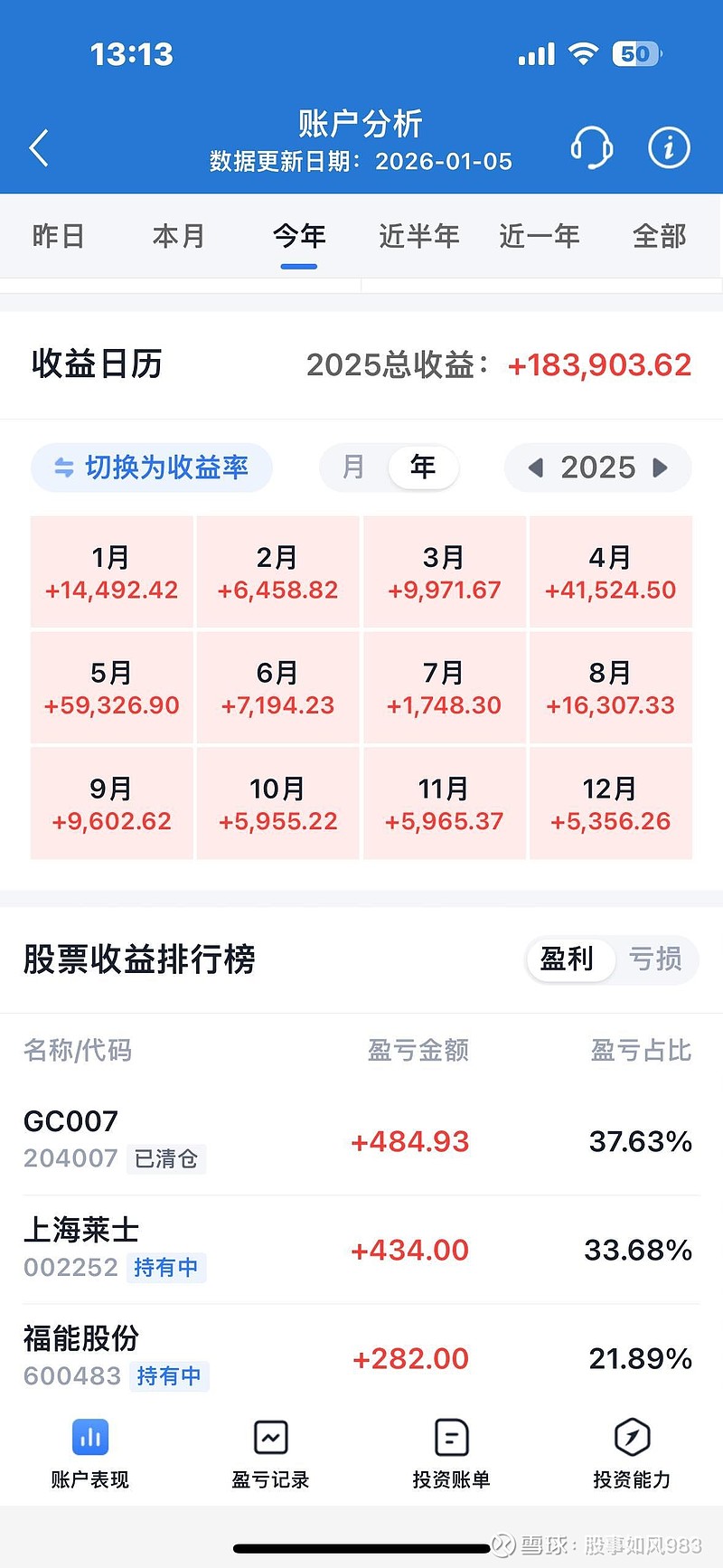Switch to the 近半年 tab
Image resolution: width=723 pixels, height=1568 pixels.
coord(418,236)
